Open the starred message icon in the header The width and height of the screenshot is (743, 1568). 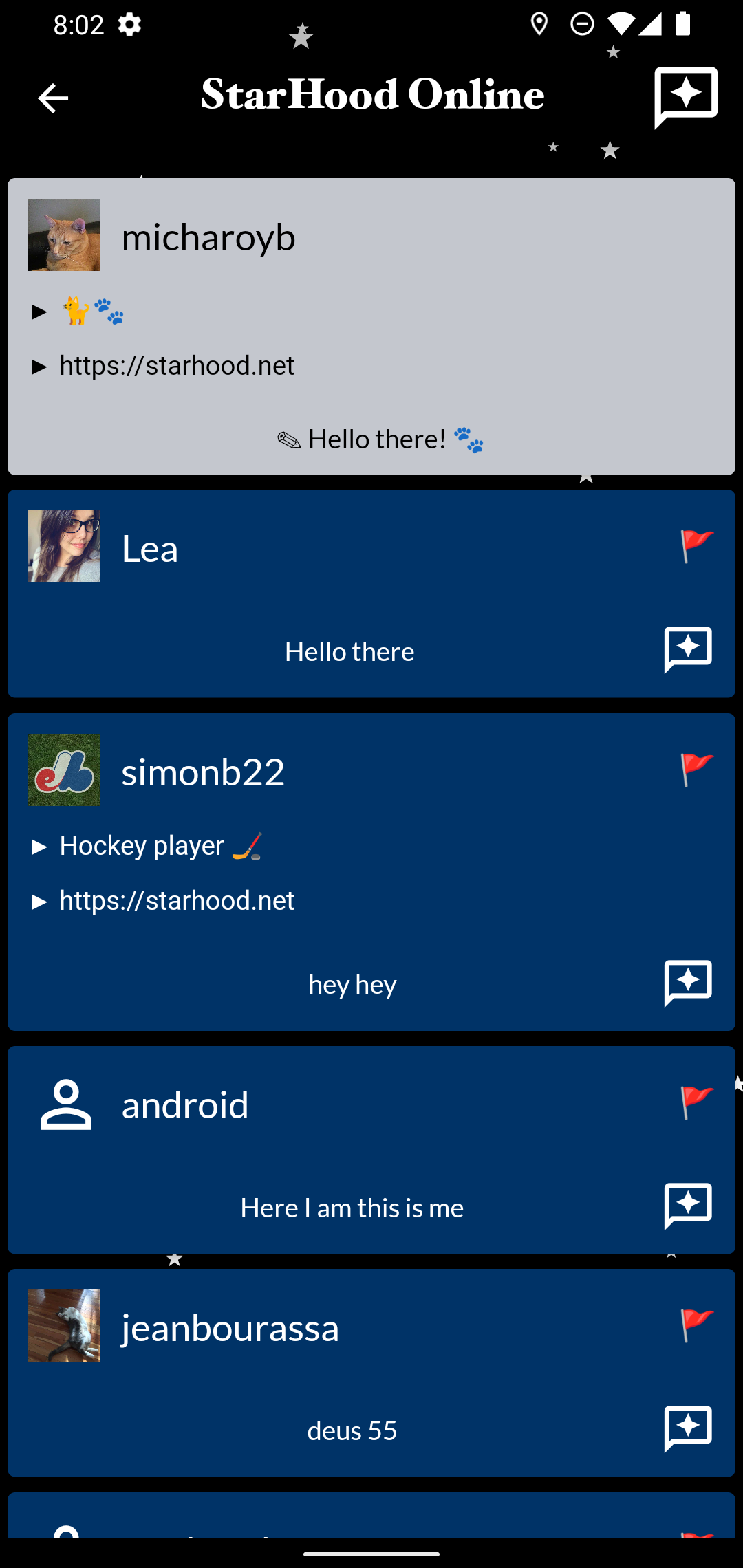click(685, 97)
